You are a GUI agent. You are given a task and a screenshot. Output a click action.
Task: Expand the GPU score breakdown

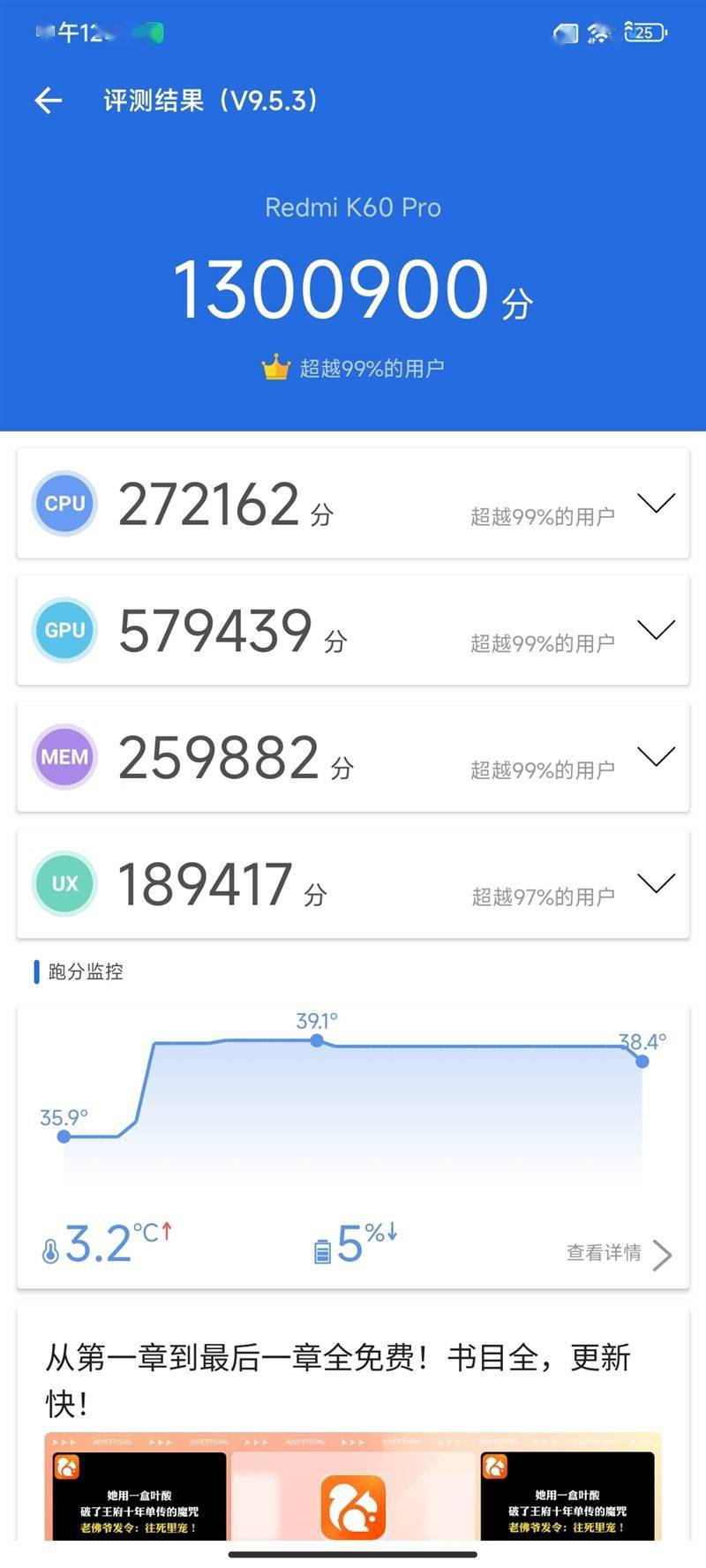(x=656, y=630)
